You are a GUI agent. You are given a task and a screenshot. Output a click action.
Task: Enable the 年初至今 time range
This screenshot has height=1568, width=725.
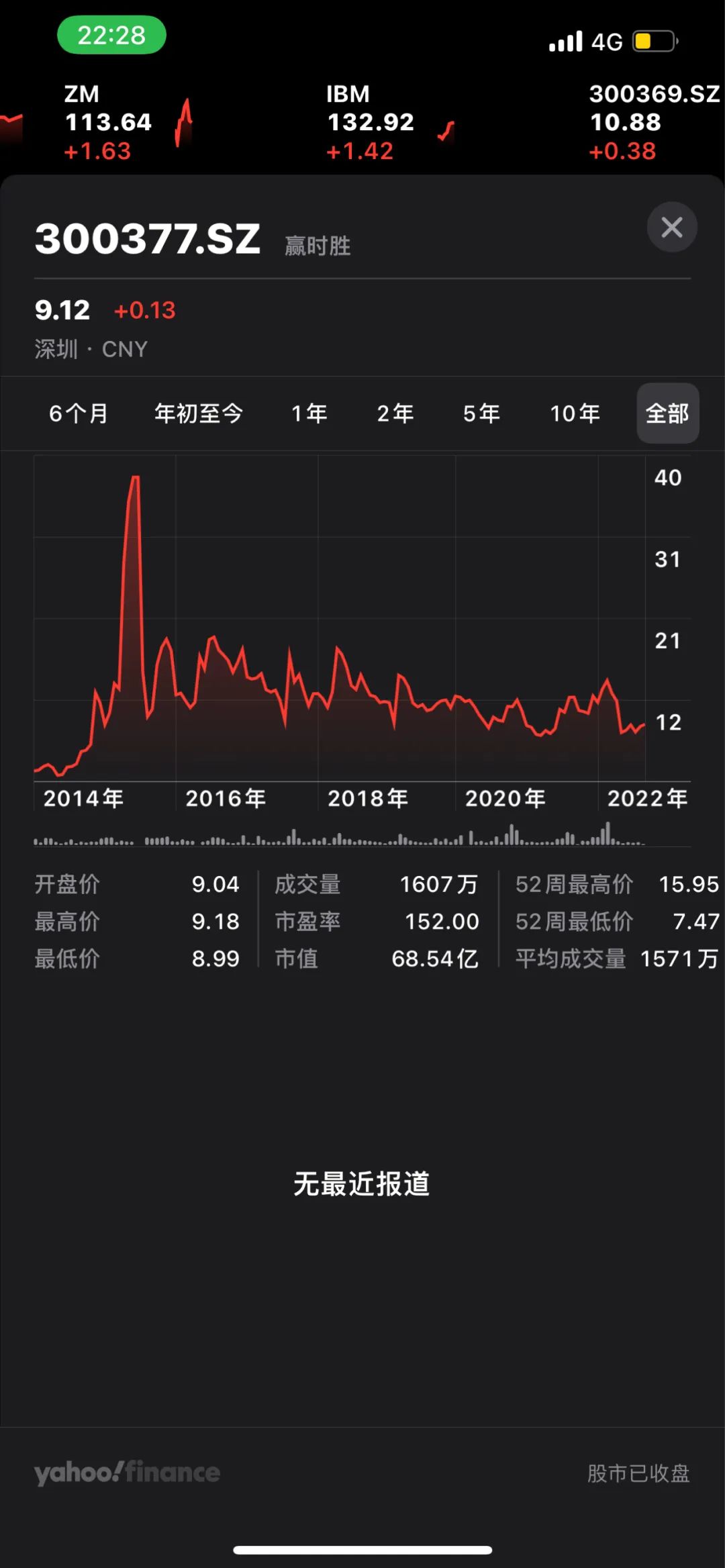pyautogui.click(x=199, y=413)
